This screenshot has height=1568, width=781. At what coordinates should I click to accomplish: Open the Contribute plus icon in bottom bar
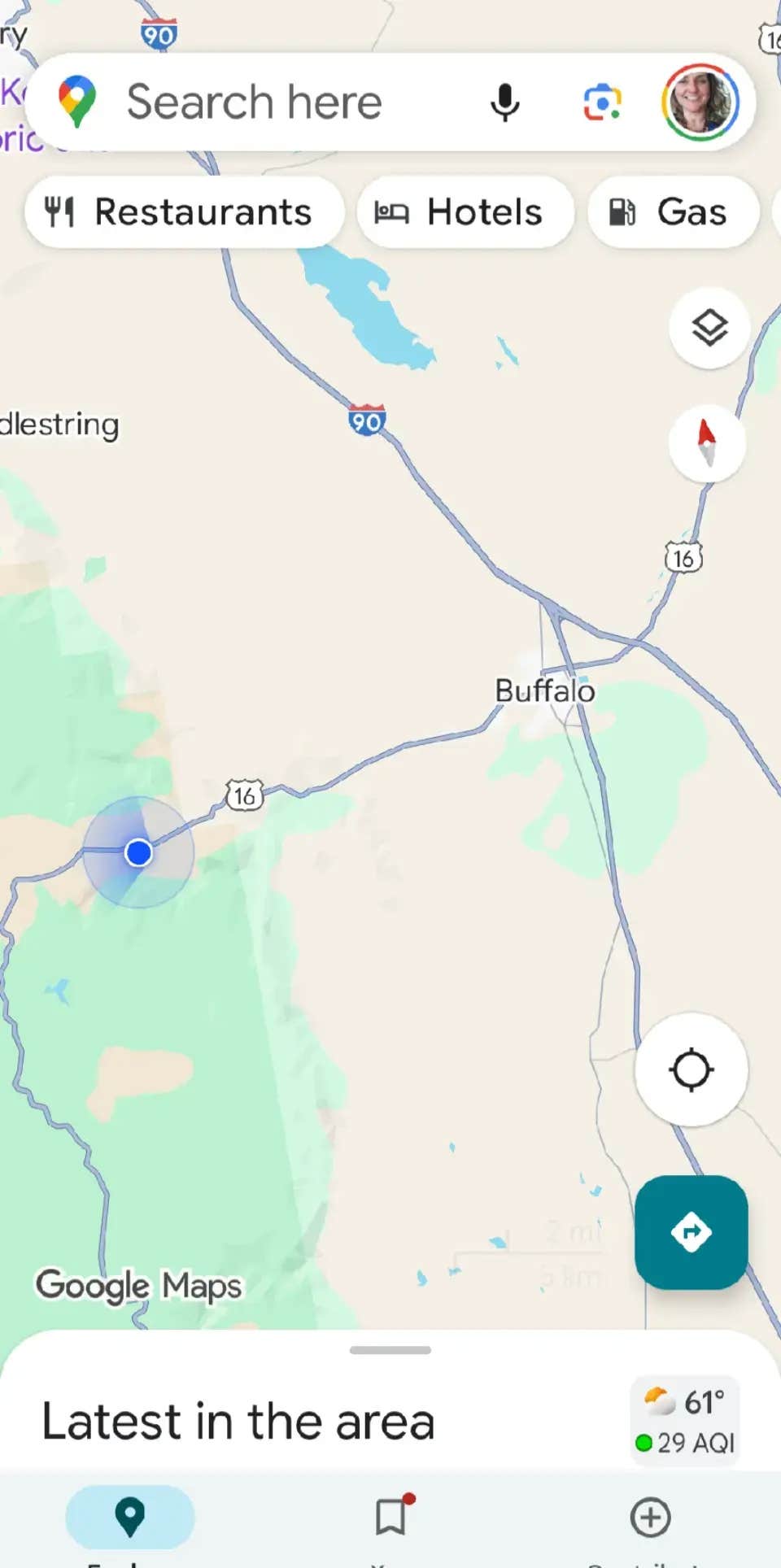pyautogui.click(x=649, y=1518)
